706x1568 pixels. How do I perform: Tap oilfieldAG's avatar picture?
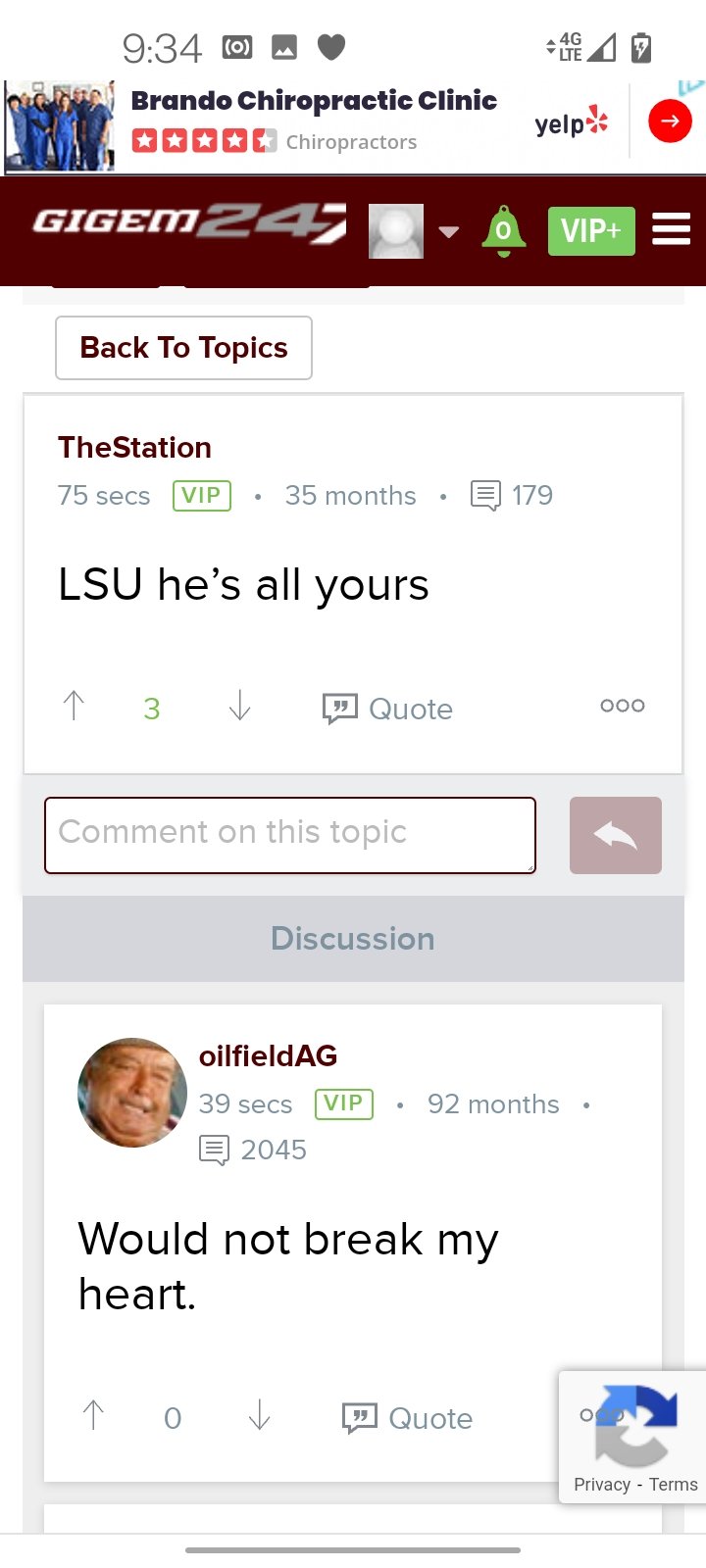pos(131,1093)
